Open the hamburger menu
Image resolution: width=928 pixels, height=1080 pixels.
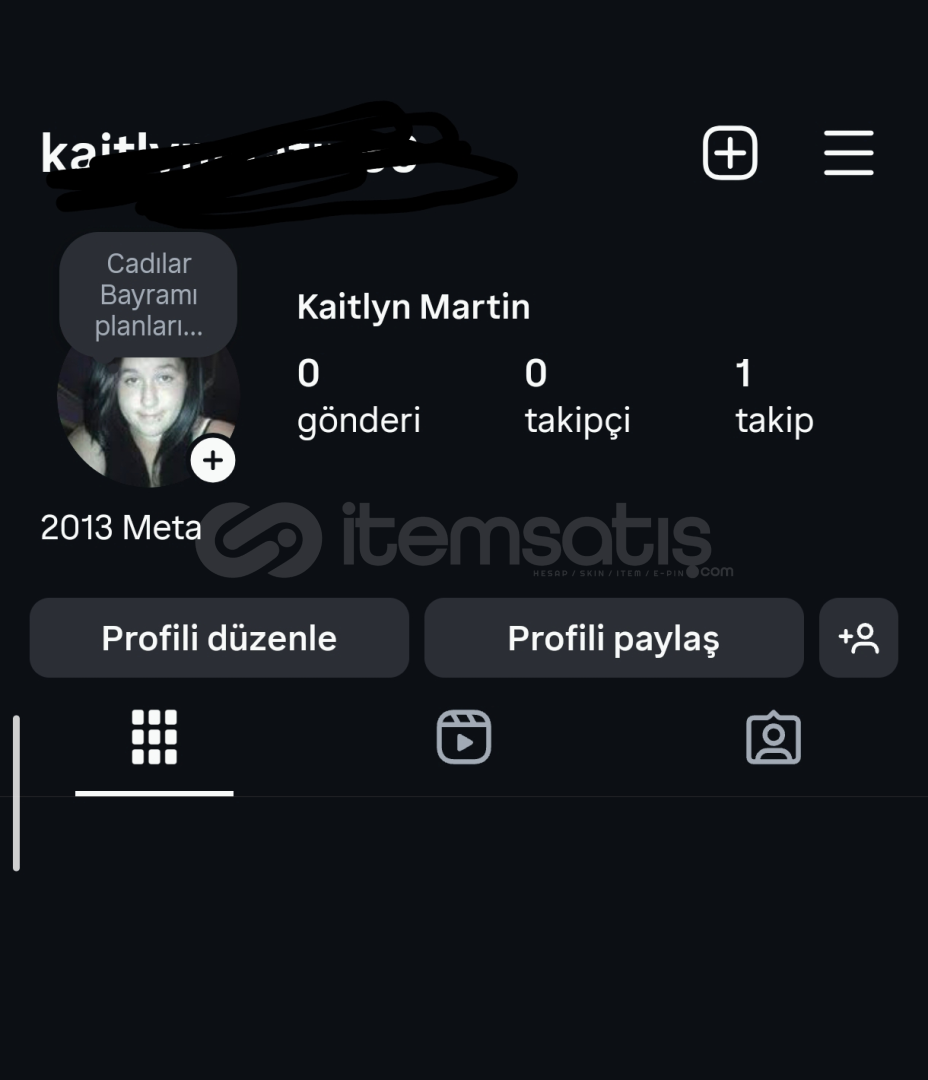[849, 153]
